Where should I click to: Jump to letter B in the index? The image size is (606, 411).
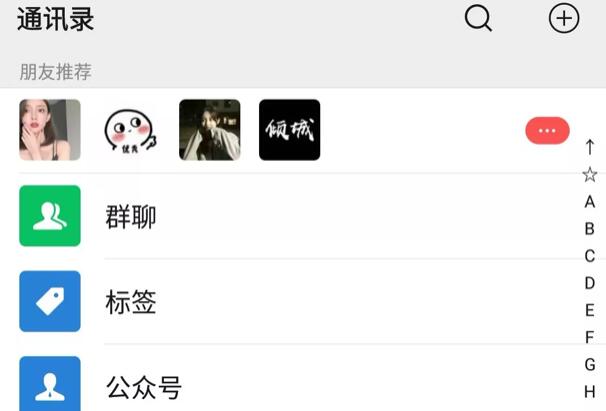590,229
